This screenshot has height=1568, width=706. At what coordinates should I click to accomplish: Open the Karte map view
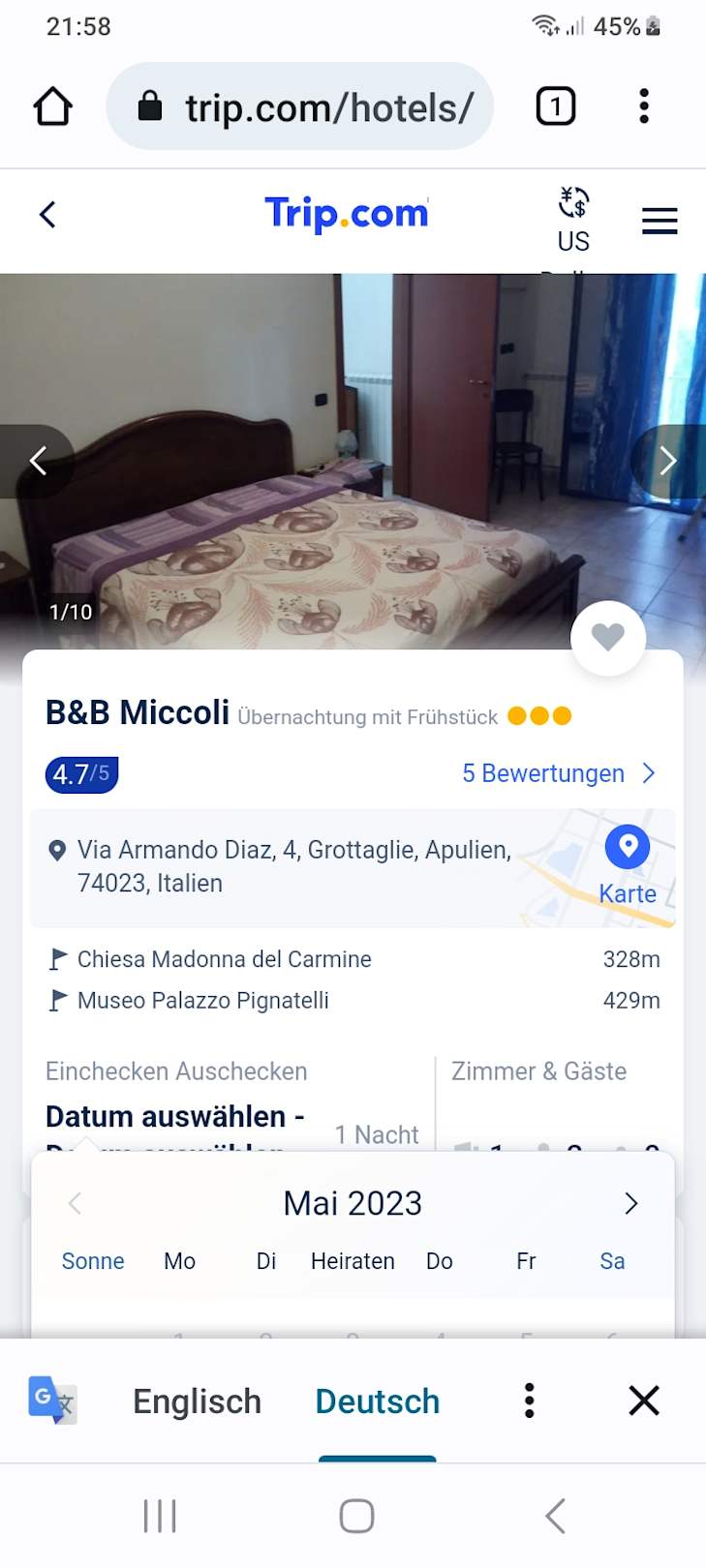(628, 866)
